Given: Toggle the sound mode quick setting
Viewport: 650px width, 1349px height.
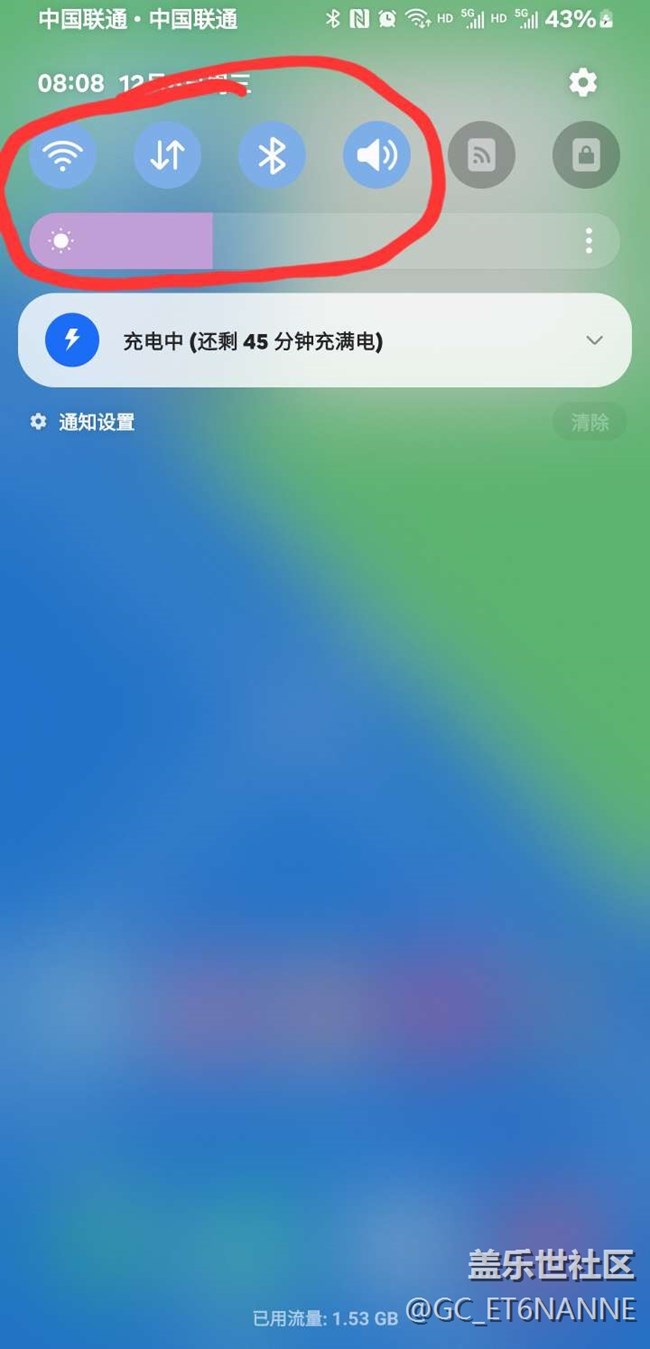Looking at the screenshot, I should [x=376, y=155].
